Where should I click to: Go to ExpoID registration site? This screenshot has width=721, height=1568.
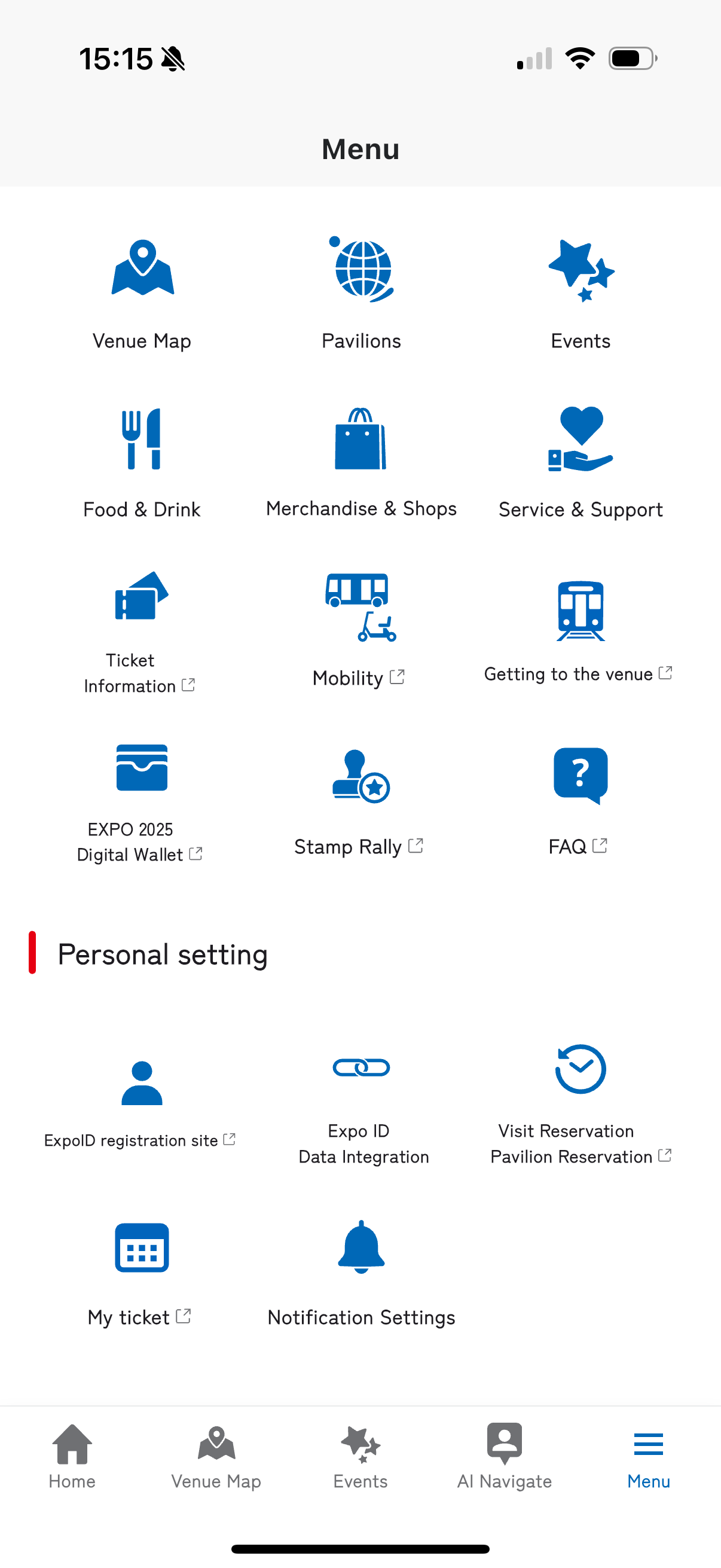pyautogui.click(x=140, y=1103)
